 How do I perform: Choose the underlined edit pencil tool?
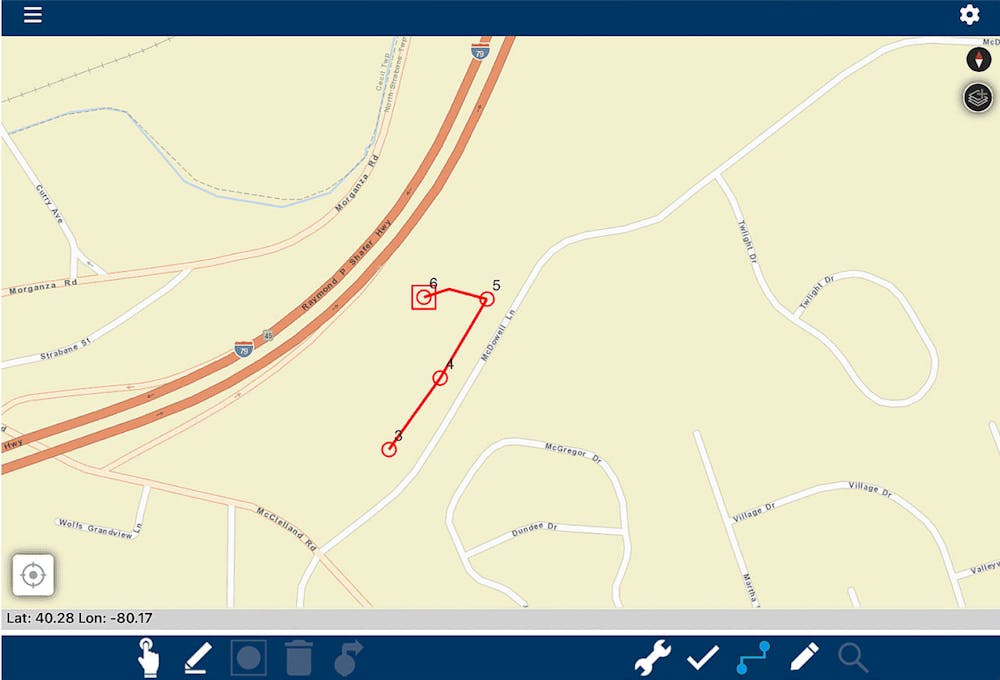(198, 658)
